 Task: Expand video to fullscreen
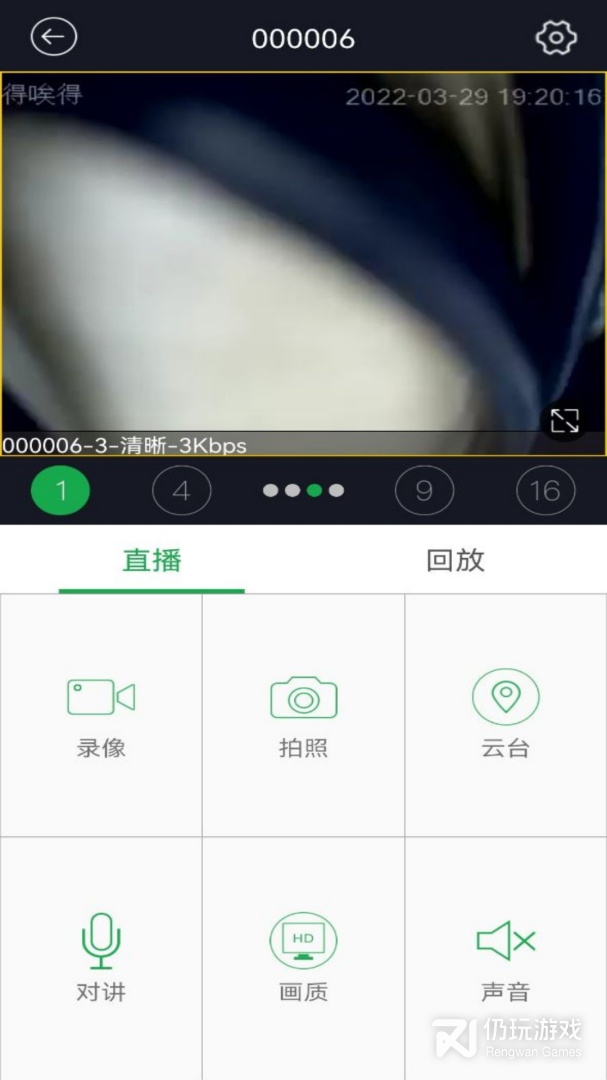pos(565,420)
